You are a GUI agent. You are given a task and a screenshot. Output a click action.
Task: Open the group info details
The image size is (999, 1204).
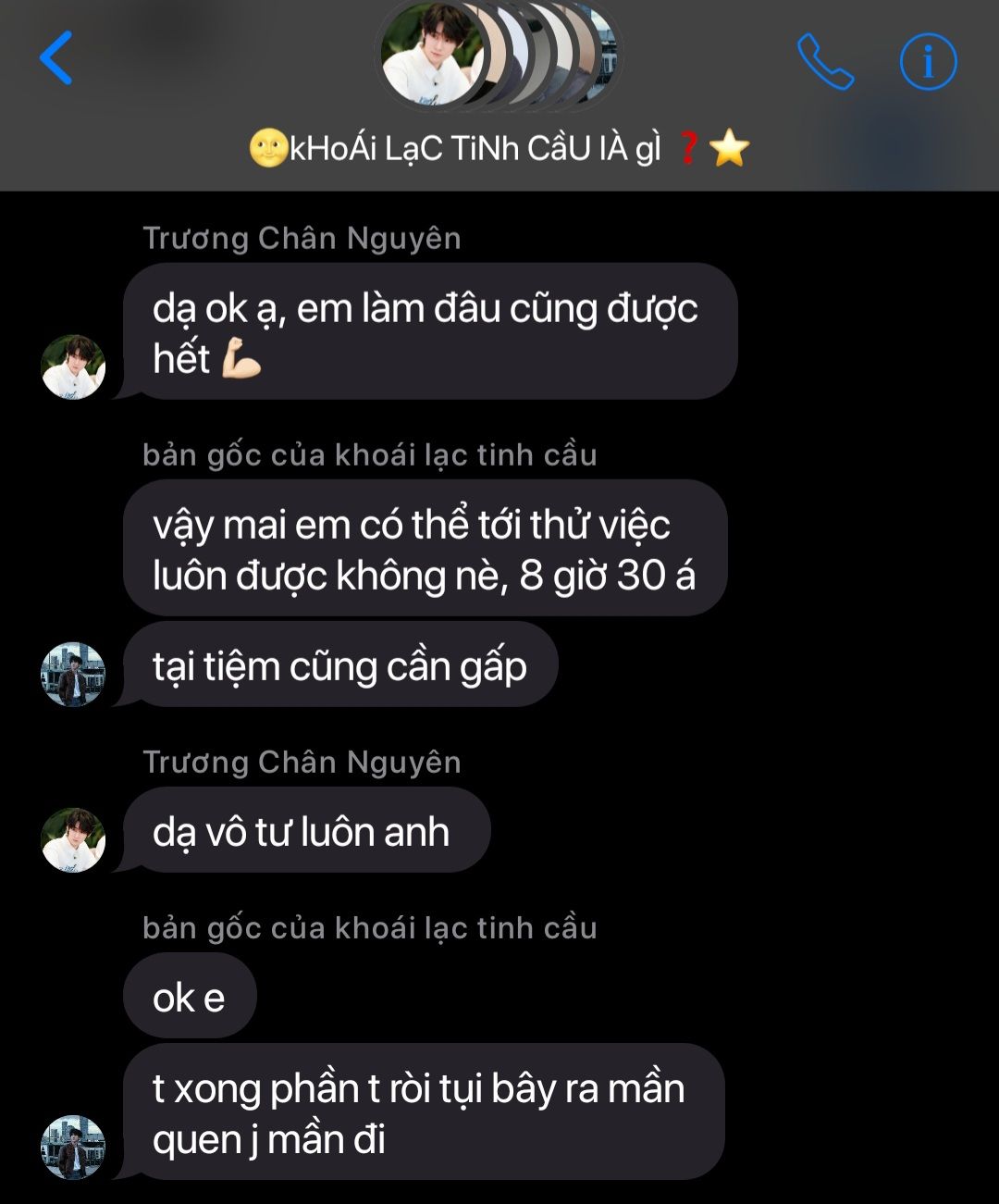coord(928,62)
